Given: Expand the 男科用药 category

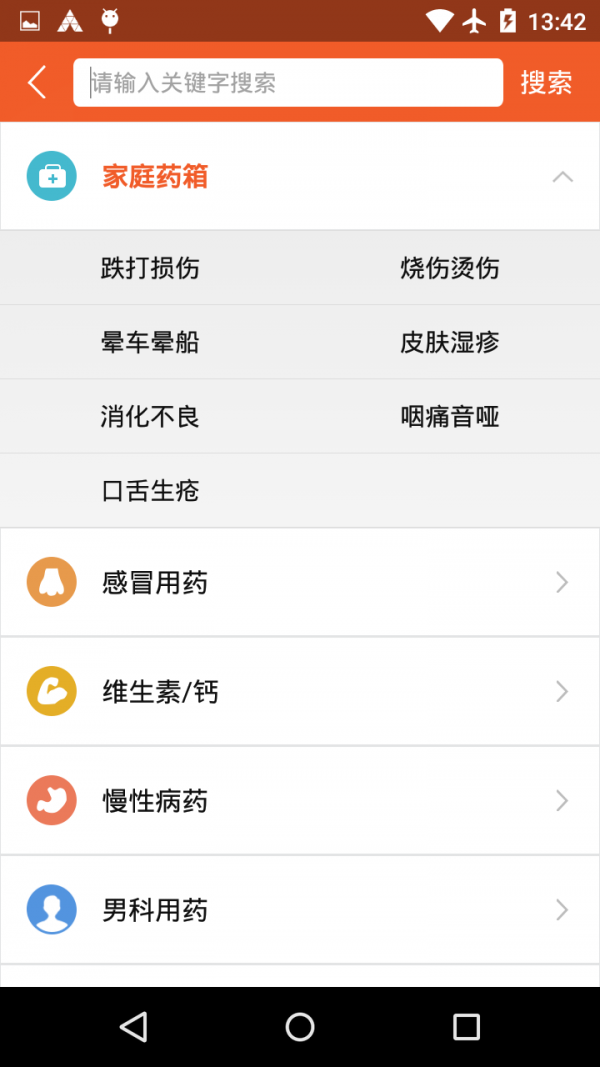Looking at the screenshot, I should pyautogui.click(x=300, y=910).
